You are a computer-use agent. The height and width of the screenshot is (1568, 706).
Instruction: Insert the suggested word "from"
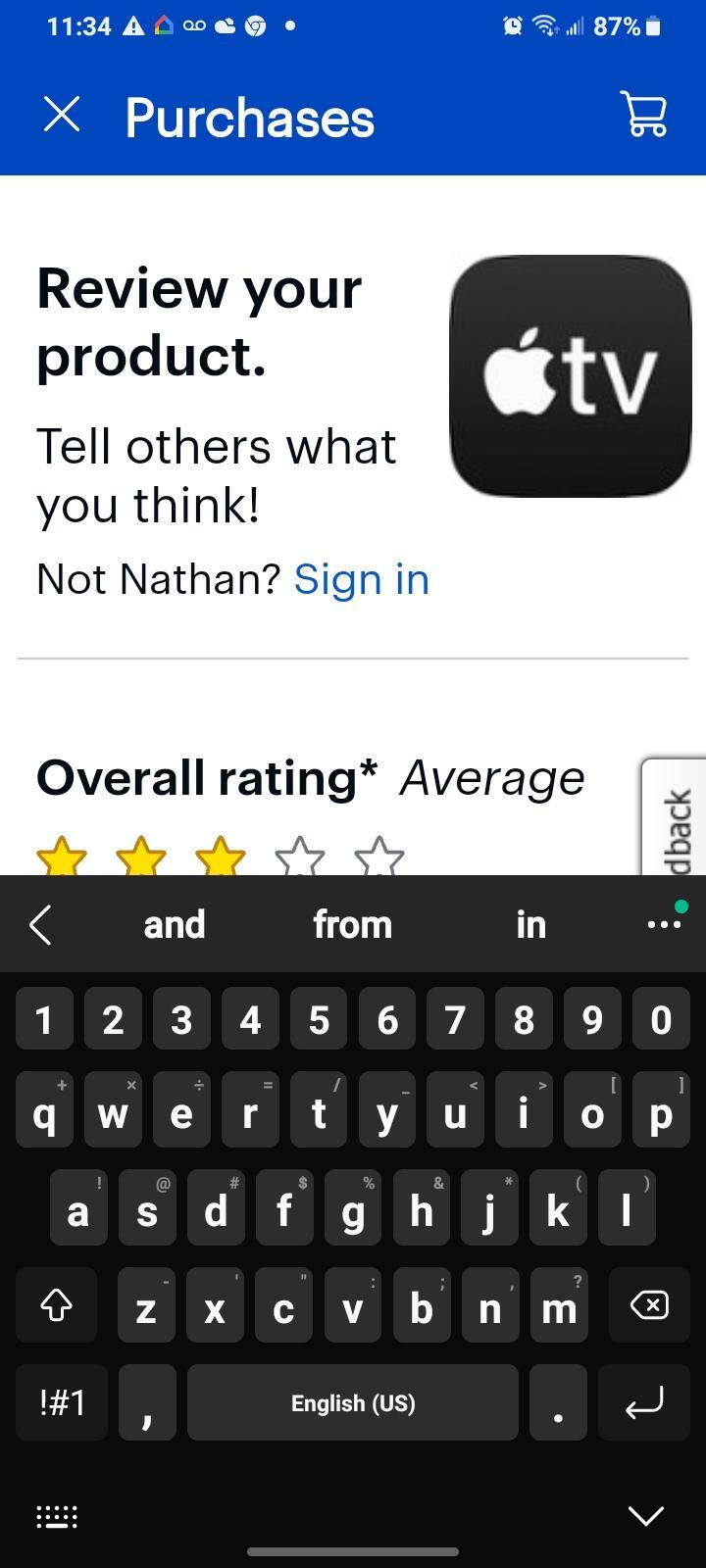[352, 924]
